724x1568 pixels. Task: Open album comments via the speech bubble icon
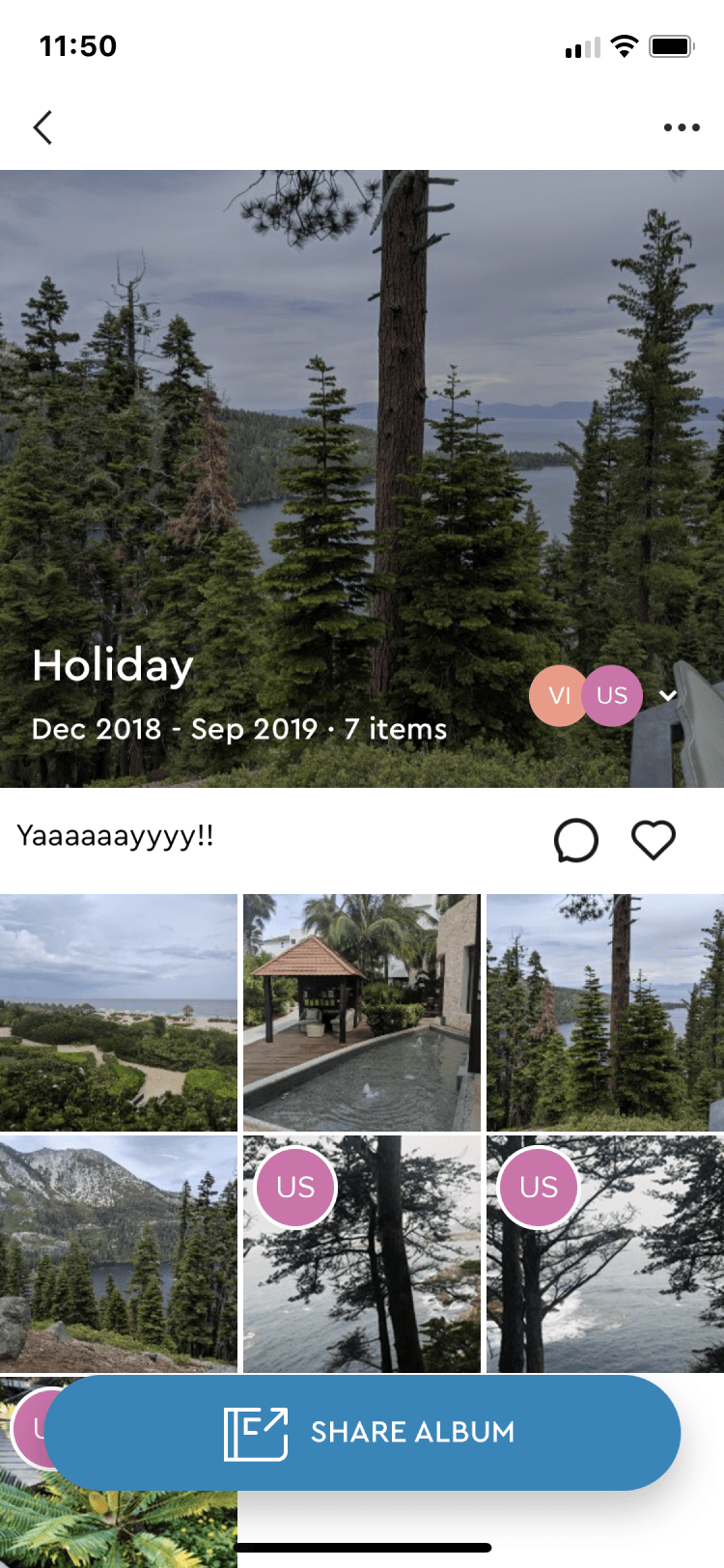[575, 839]
